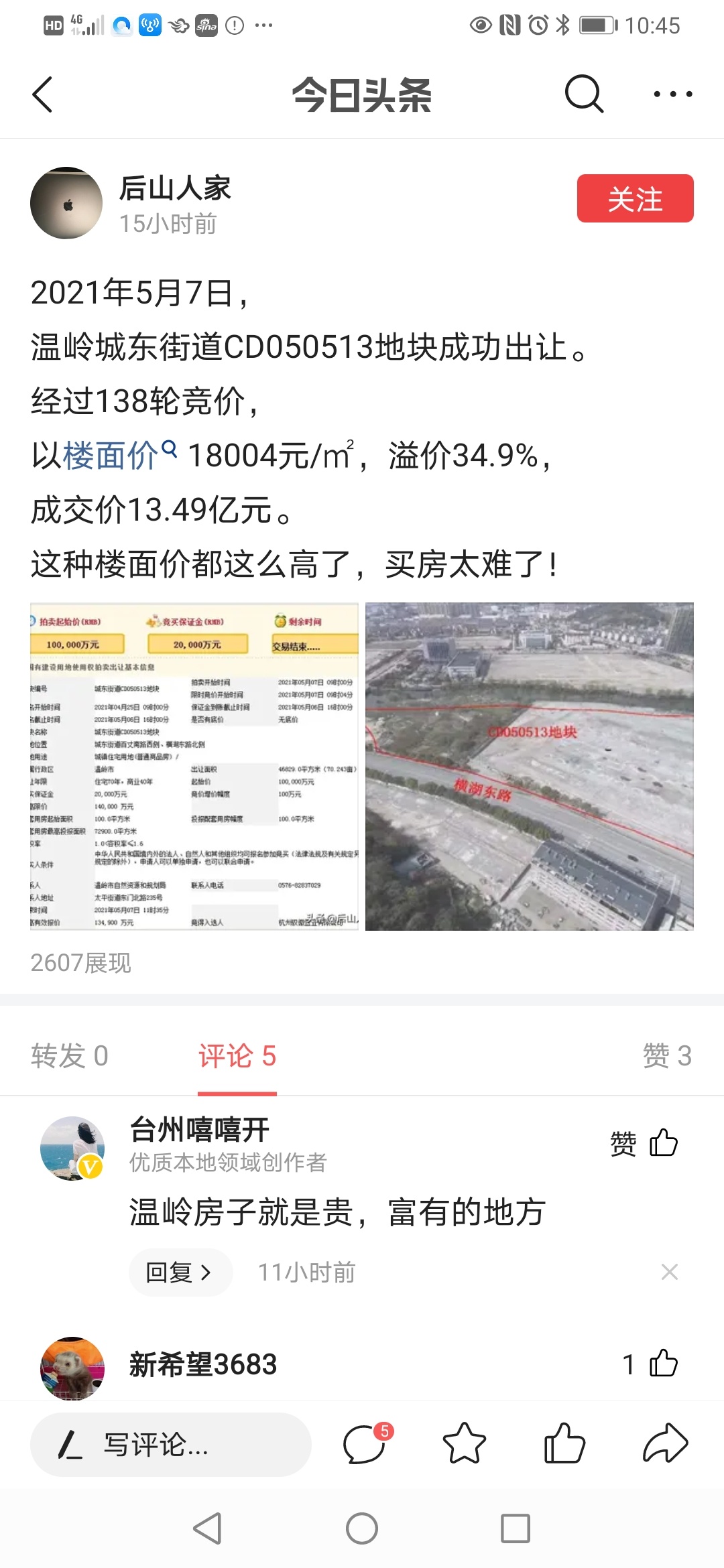724x1568 pixels.
Task: View the aerial land plot photo
Action: click(529, 766)
